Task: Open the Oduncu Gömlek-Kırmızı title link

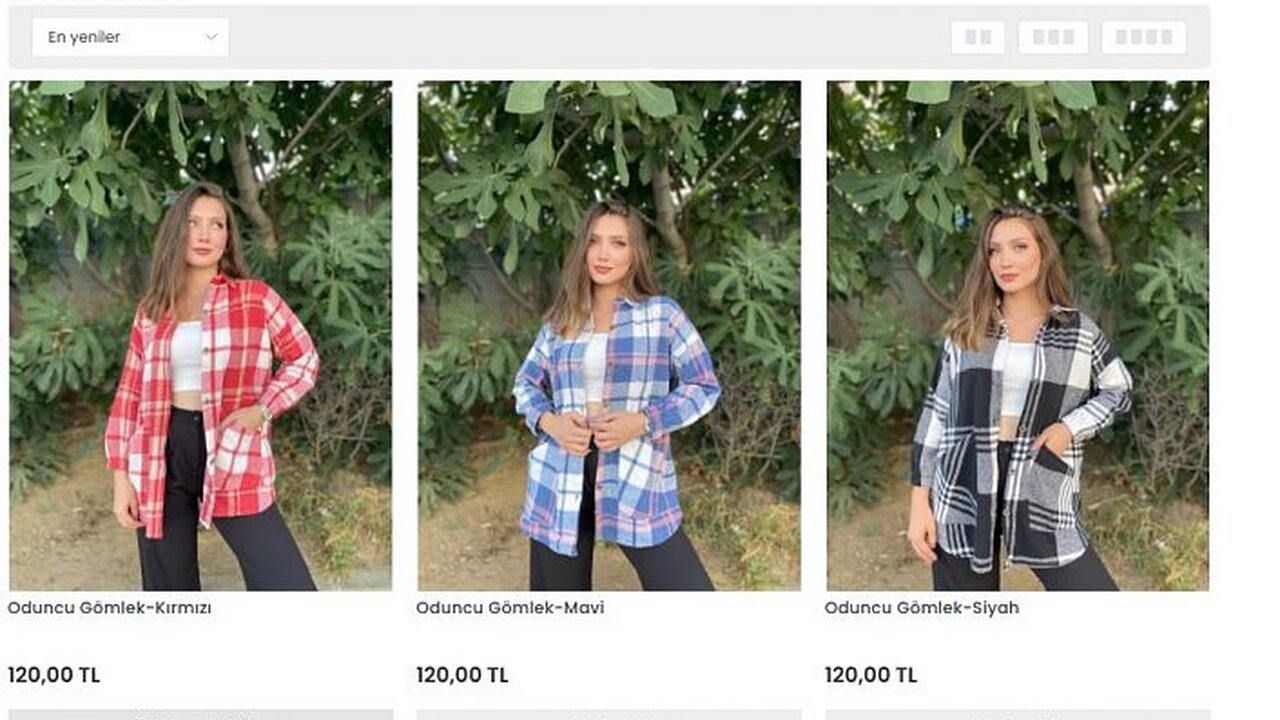Action: click(x=110, y=607)
